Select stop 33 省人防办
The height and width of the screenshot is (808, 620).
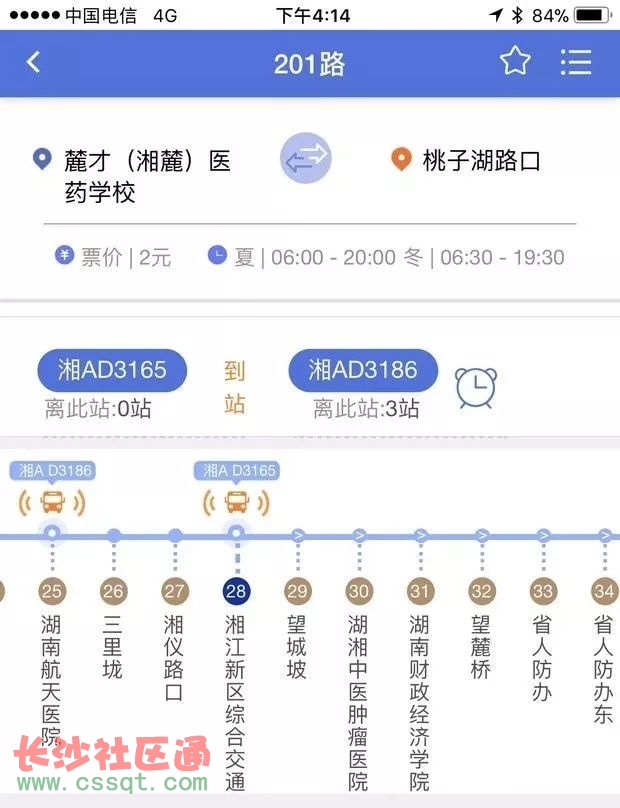[x=542, y=591]
